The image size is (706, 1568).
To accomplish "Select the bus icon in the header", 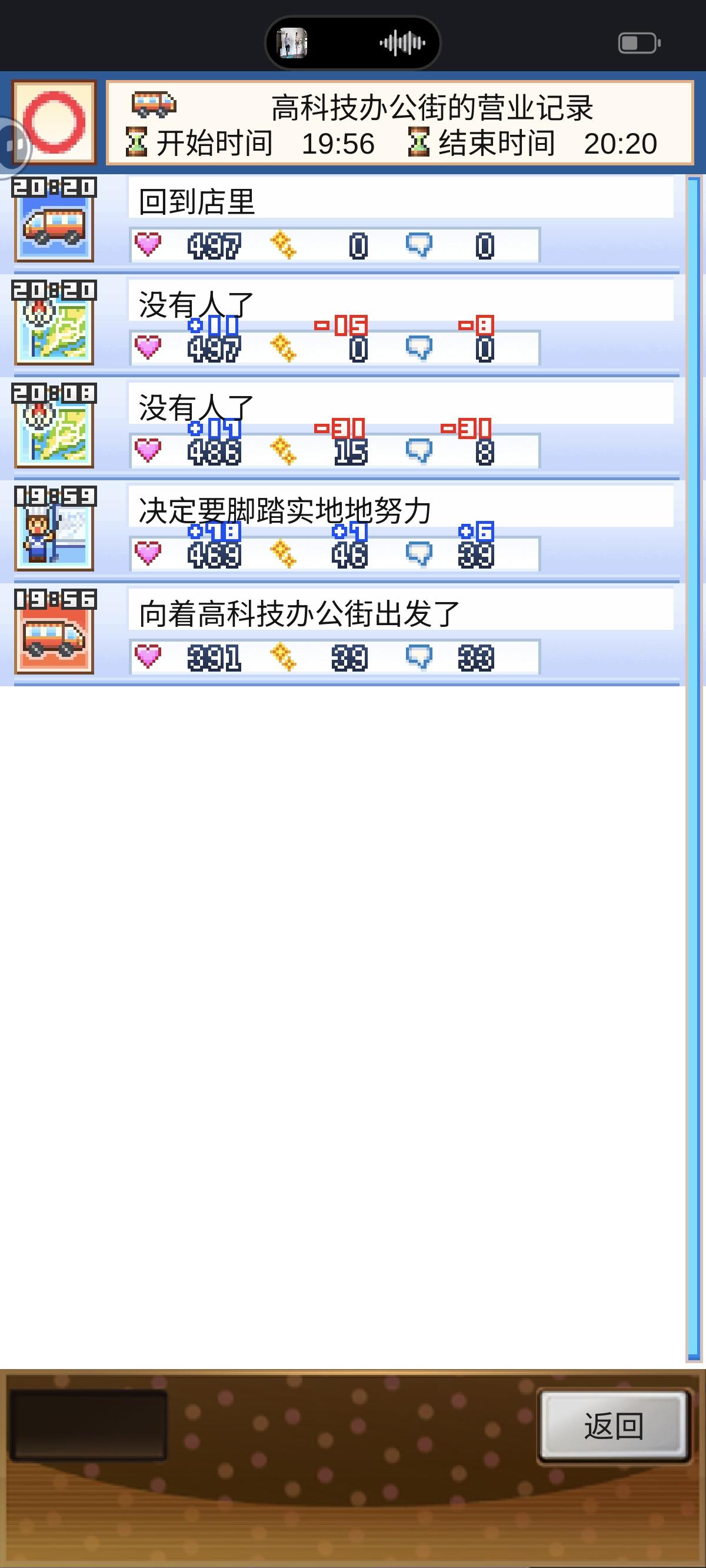I will (x=151, y=104).
